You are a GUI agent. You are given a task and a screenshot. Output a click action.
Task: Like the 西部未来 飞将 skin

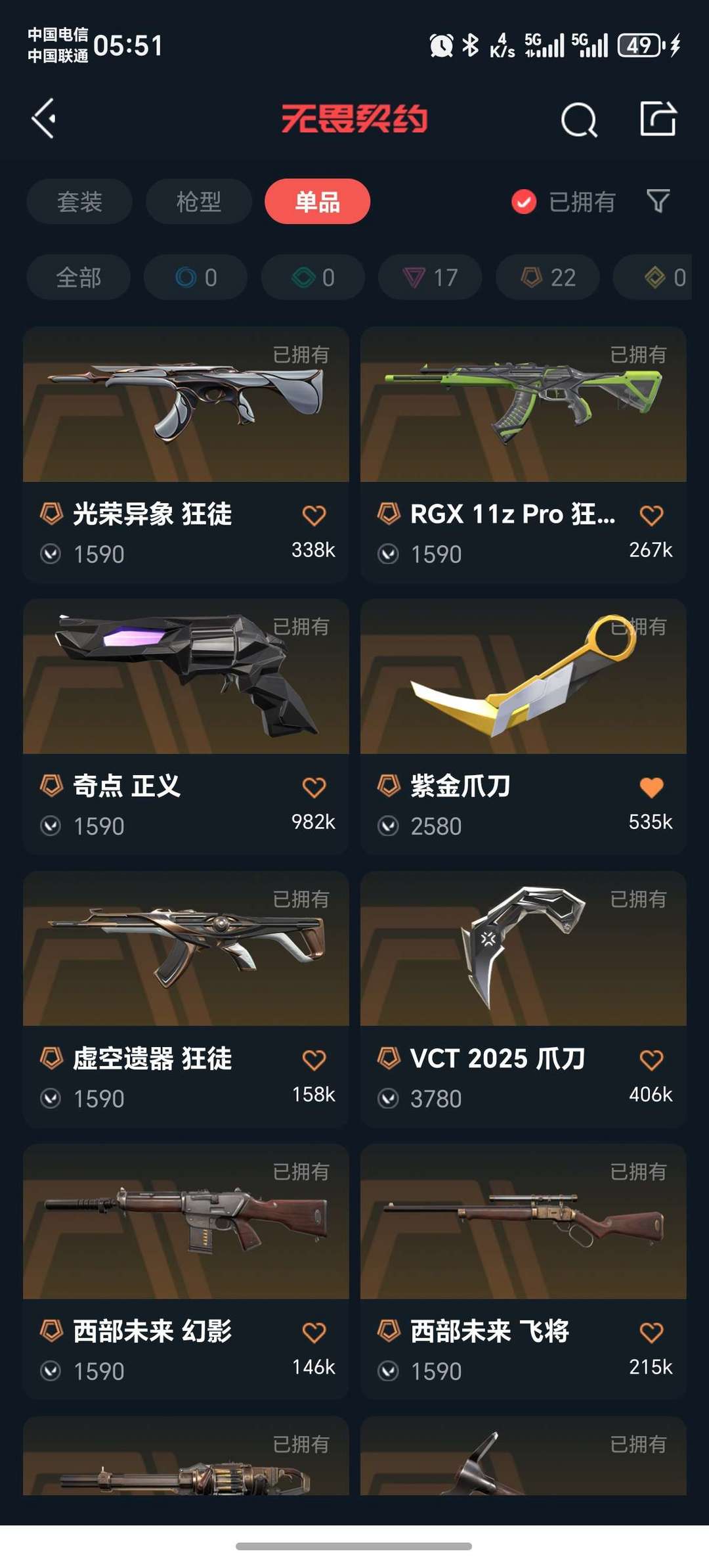pyautogui.click(x=651, y=1333)
